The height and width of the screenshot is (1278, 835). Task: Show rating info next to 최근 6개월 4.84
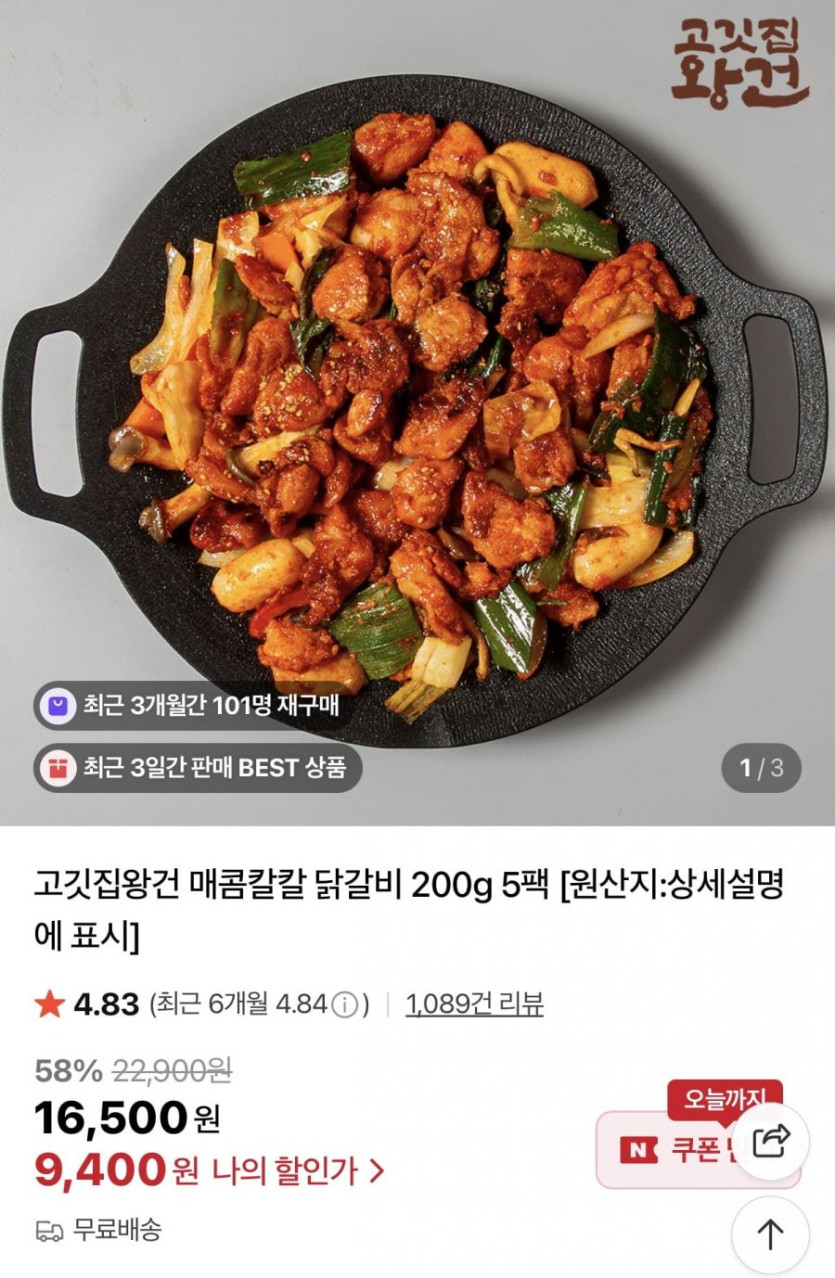344,1004
